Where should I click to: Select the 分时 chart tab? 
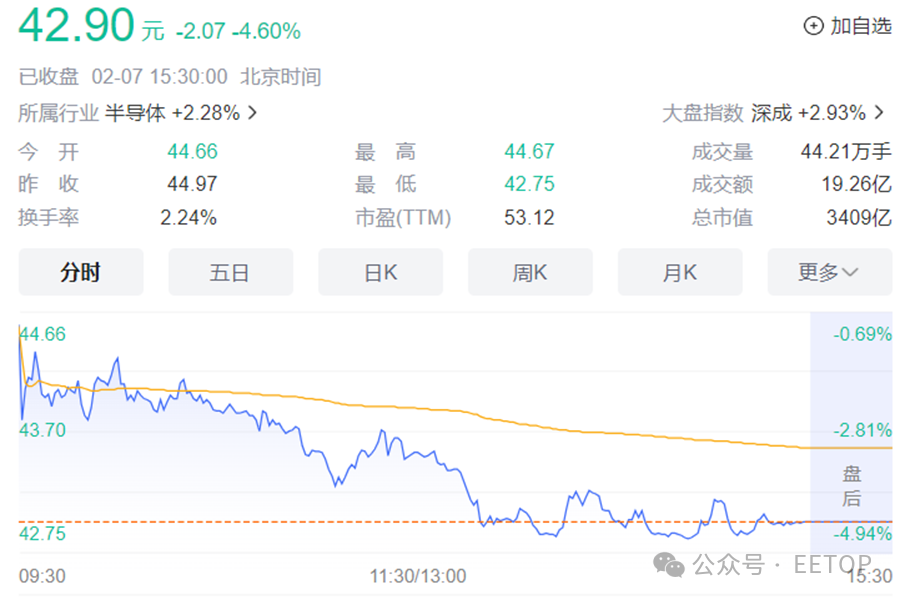tap(81, 273)
